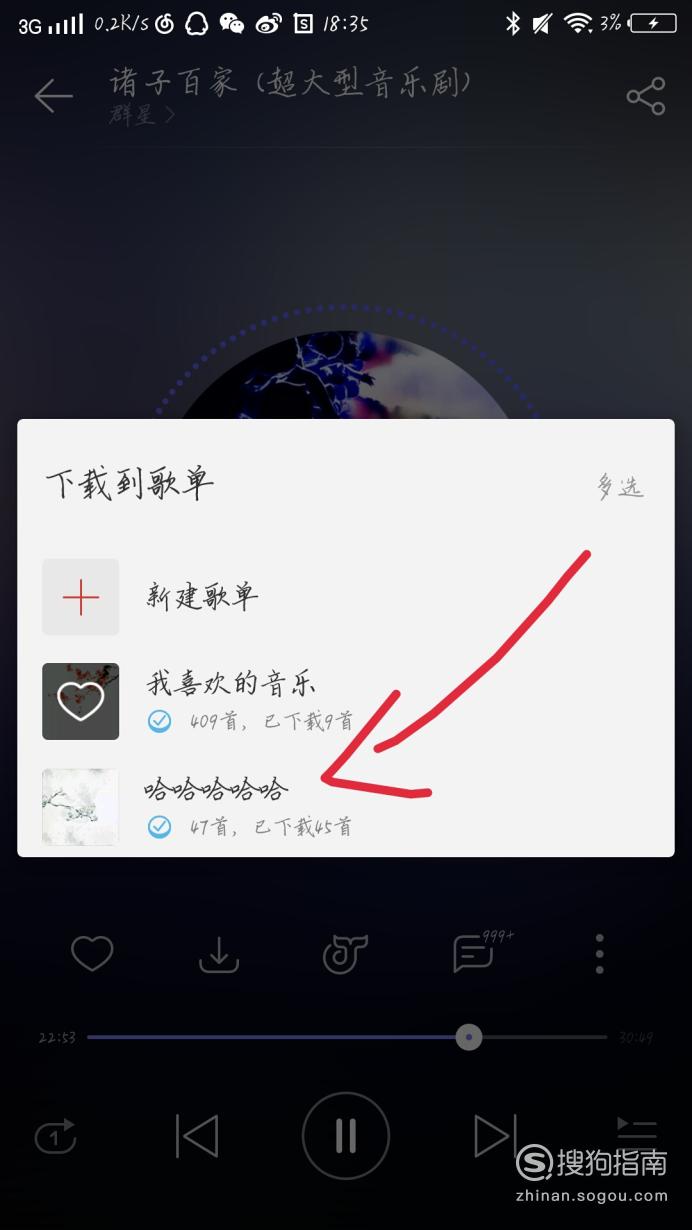Screen dimensions: 692x1230
Task: Share this song via the share icon
Action: tap(645, 96)
